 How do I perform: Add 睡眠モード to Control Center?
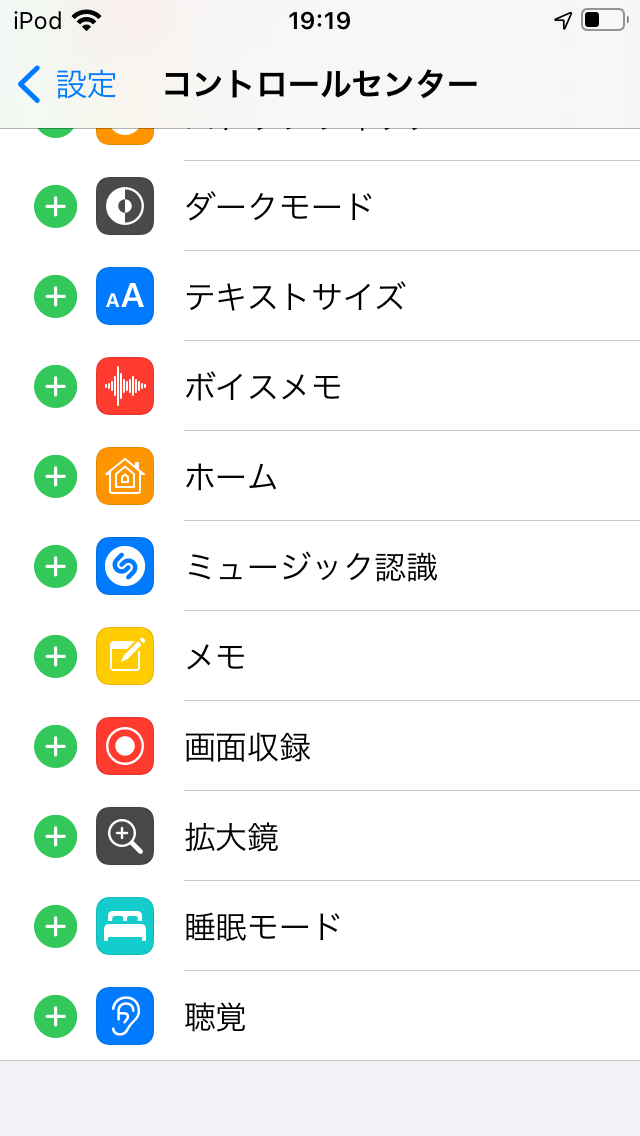pos(55,926)
